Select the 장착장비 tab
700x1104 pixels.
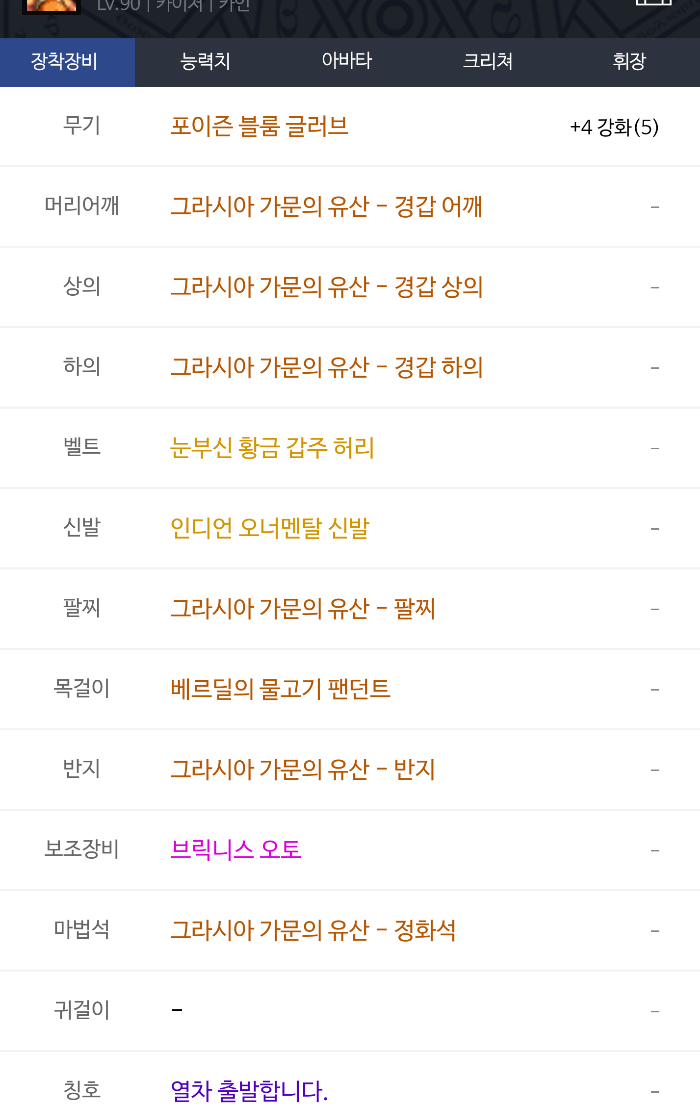click(64, 61)
